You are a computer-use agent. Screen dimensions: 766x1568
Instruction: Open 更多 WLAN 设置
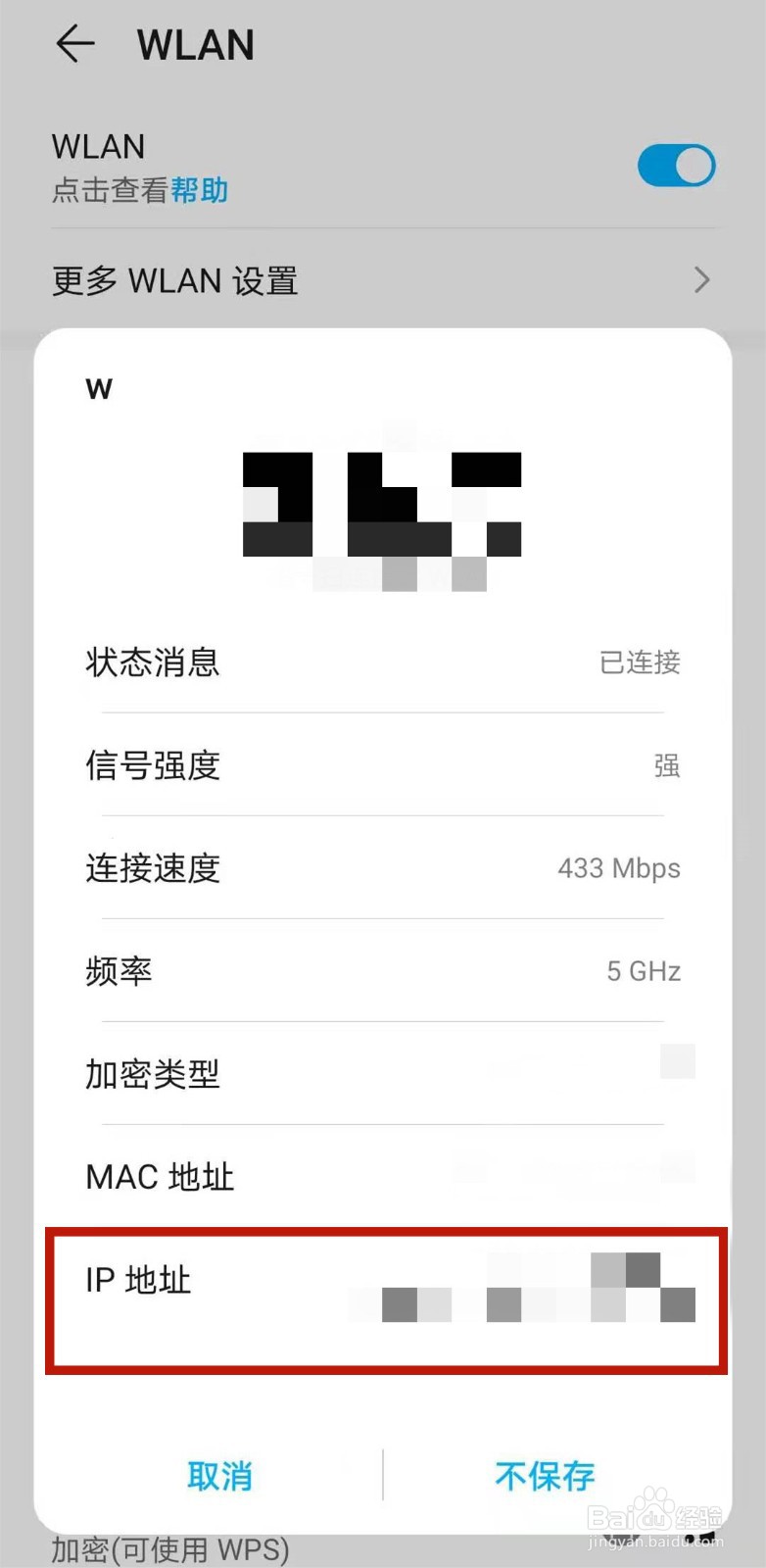tap(382, 281)
